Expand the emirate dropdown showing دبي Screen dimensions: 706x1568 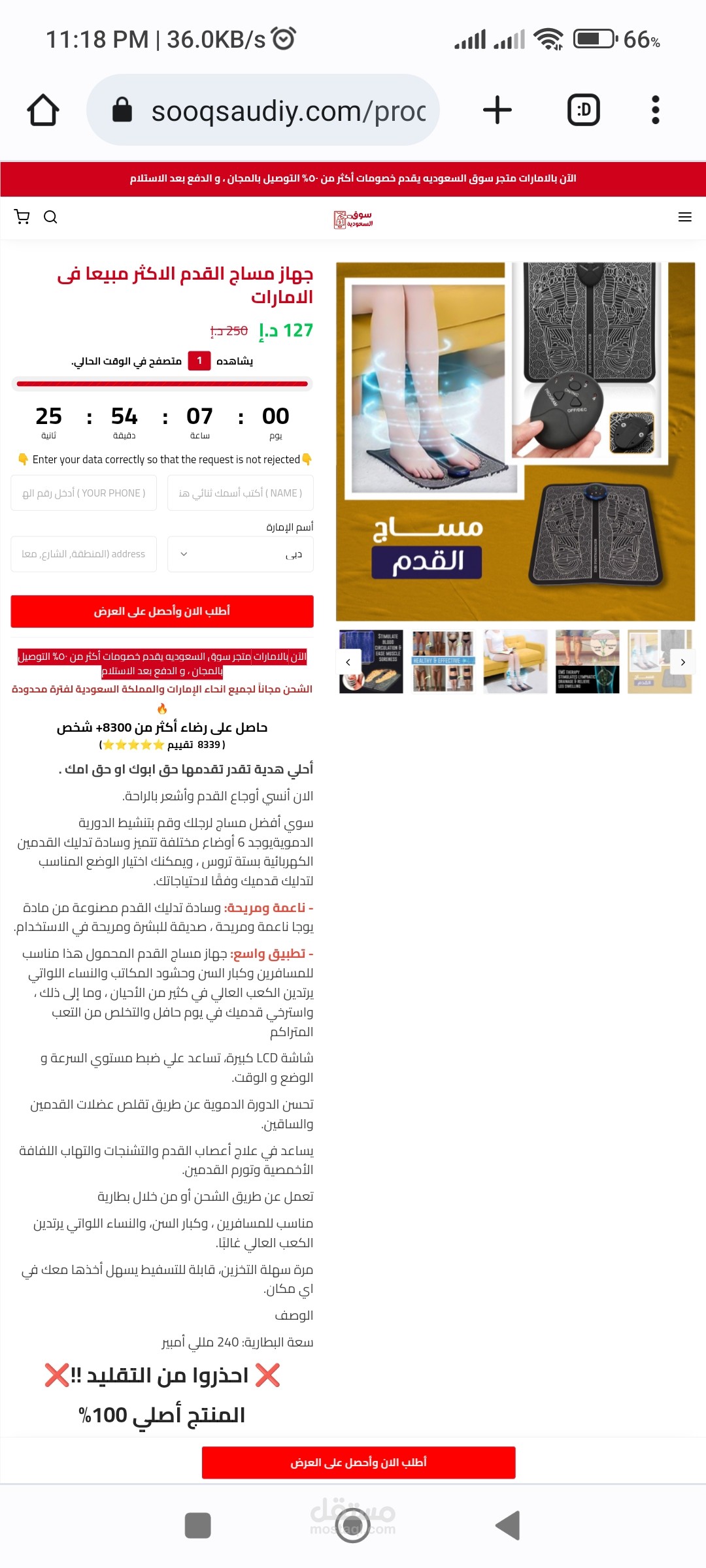point(241,554)
